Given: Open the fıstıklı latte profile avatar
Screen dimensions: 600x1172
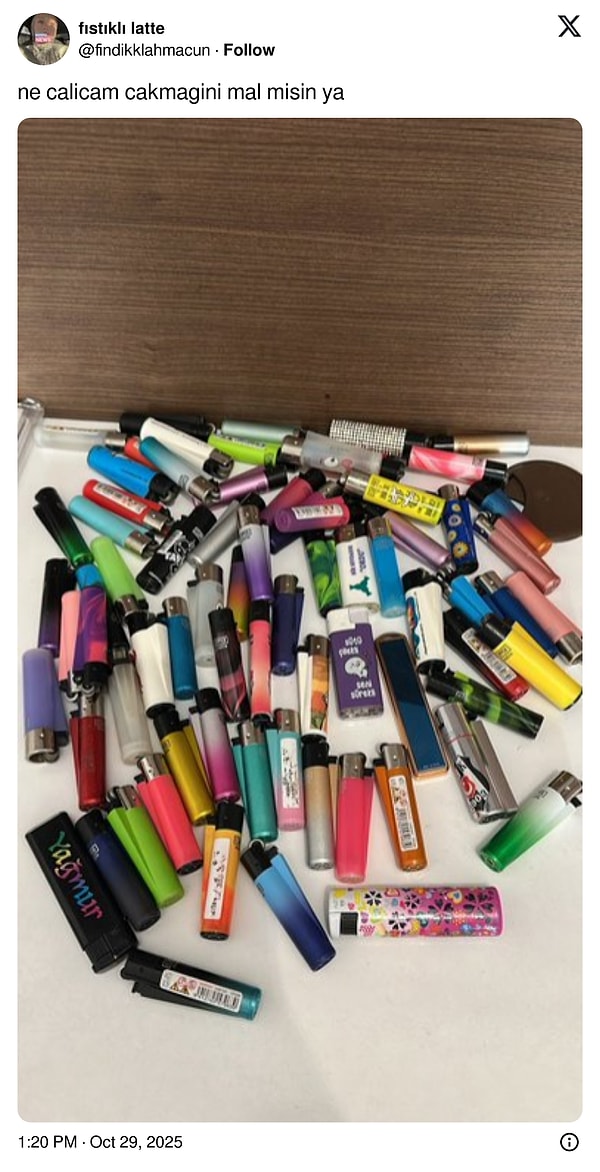Looking at the screenshot, I should [x=43, y=39].
